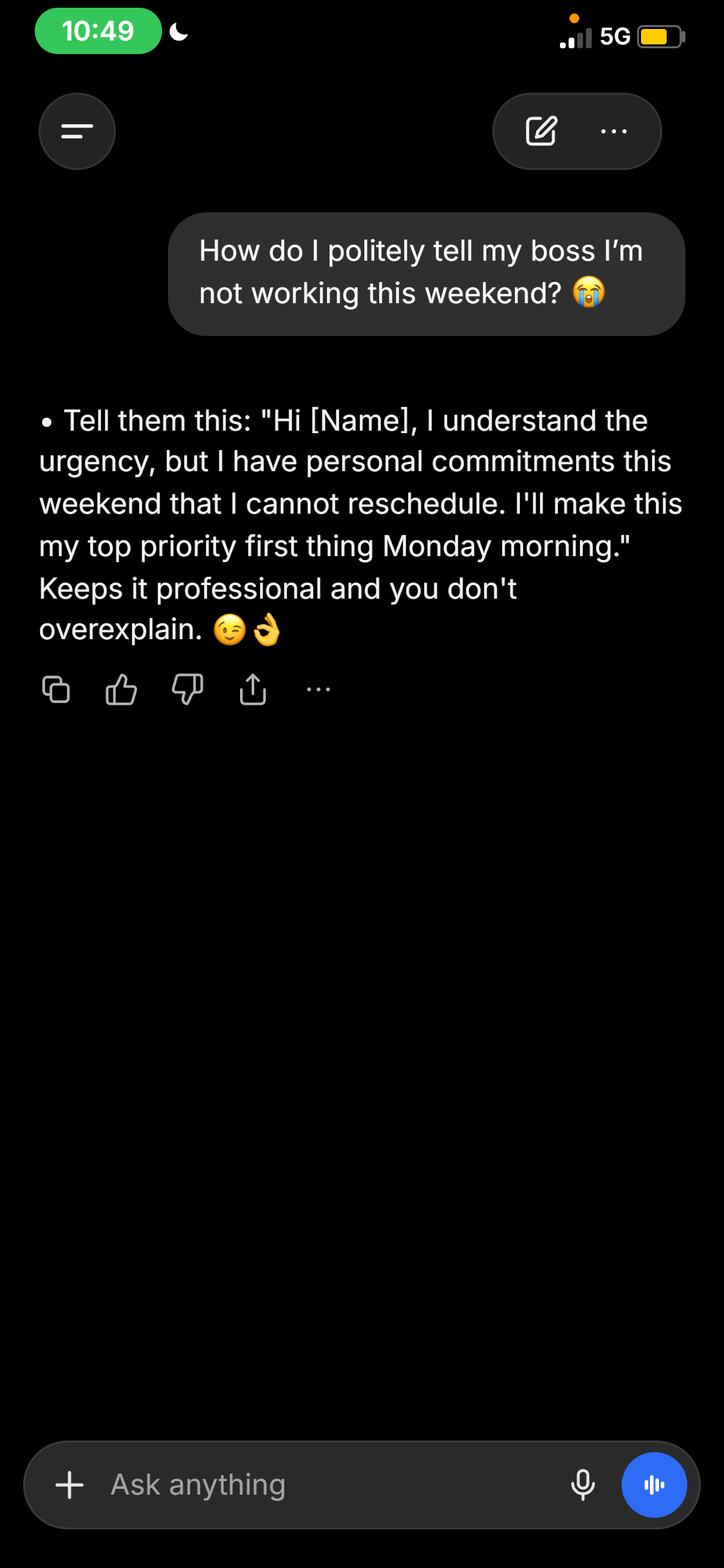
Task: Start a new chat with compose icon
Action: (x=541, y=131)
